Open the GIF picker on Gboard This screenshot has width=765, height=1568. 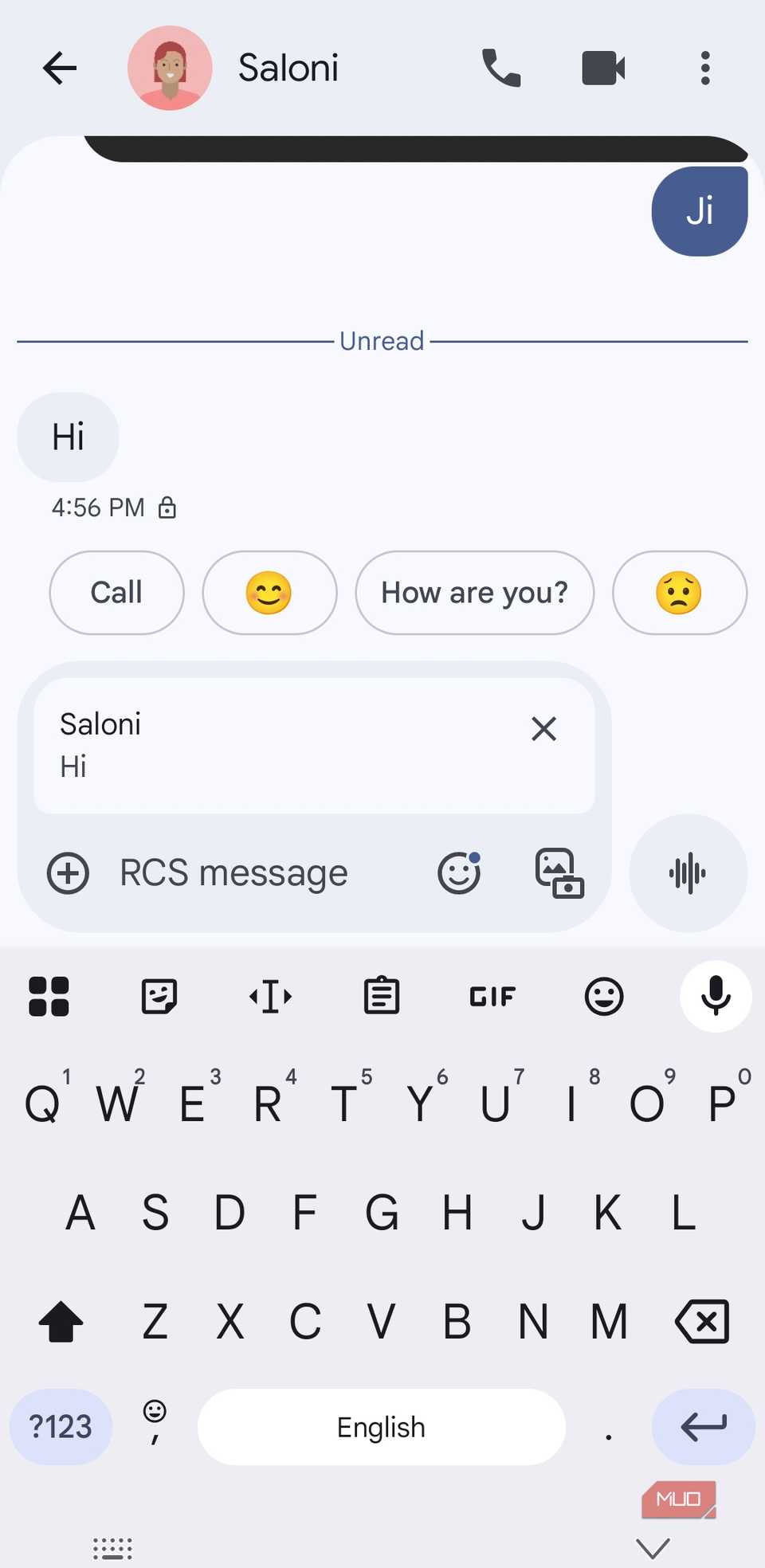coord(492,997)
